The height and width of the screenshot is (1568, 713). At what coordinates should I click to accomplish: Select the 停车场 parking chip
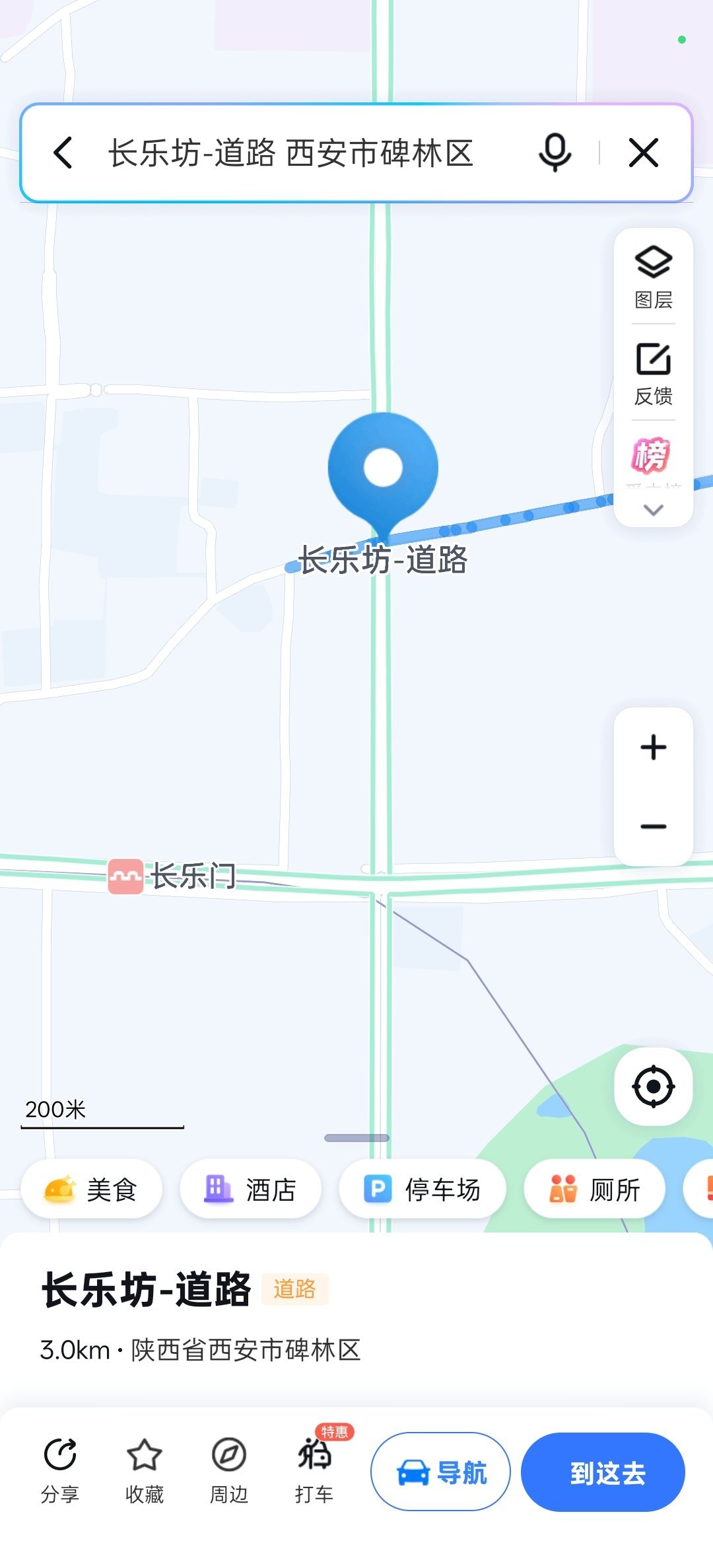point(423,1189)
